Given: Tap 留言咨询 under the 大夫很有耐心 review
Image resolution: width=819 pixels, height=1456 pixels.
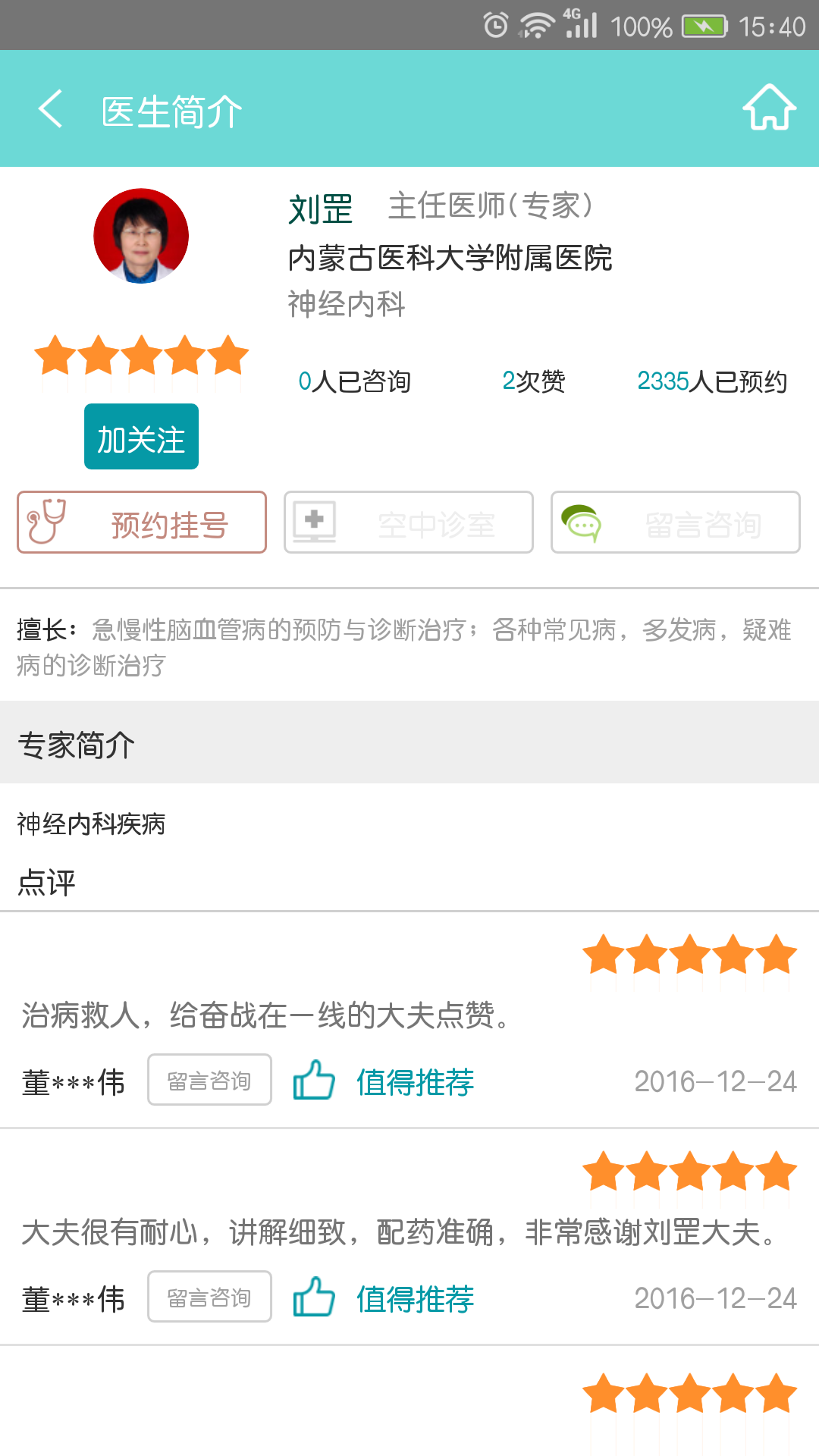Looking at the screenshot, I should 209,1297.
